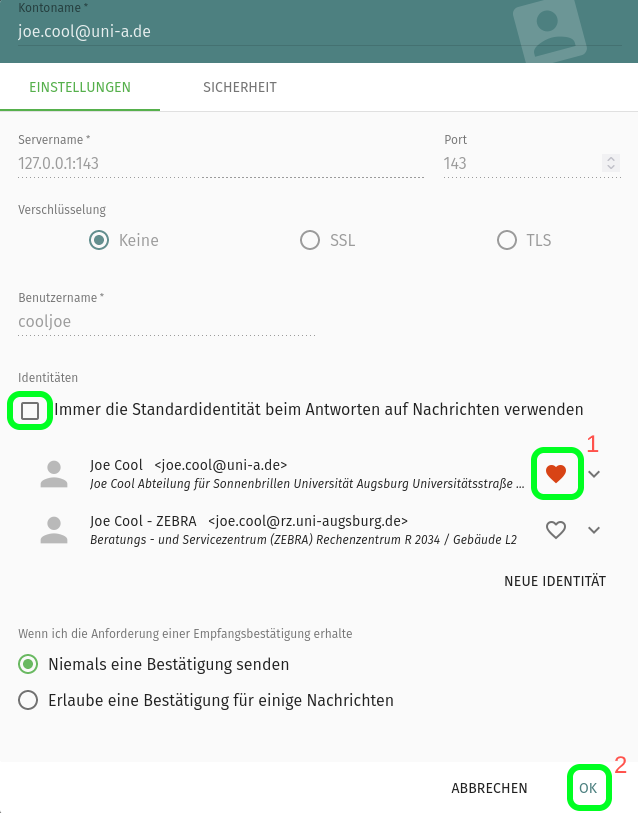This screenshot has height=813, width=638.
Task: Tap the Servername input field
Action: point(220,163)
